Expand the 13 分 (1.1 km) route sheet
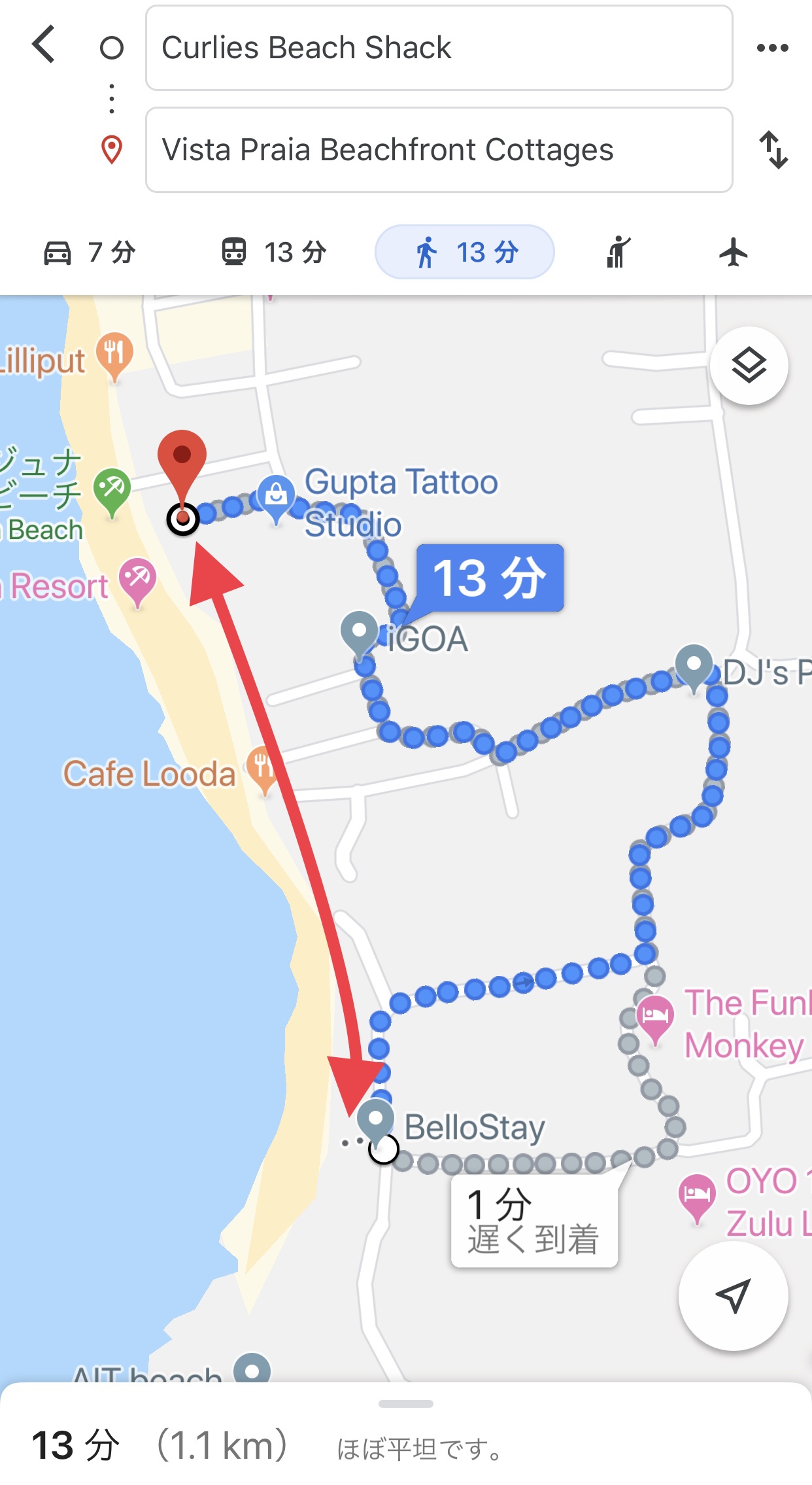 406,1433
